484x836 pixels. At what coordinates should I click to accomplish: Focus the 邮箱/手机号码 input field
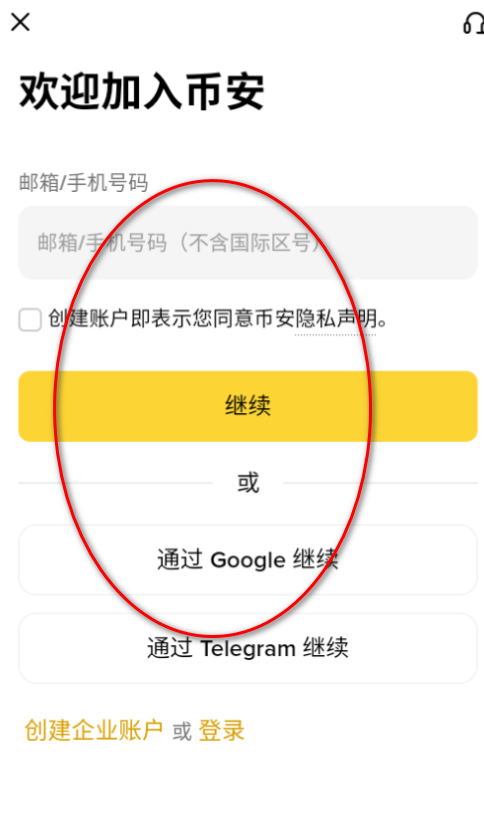tap(248, 243)
